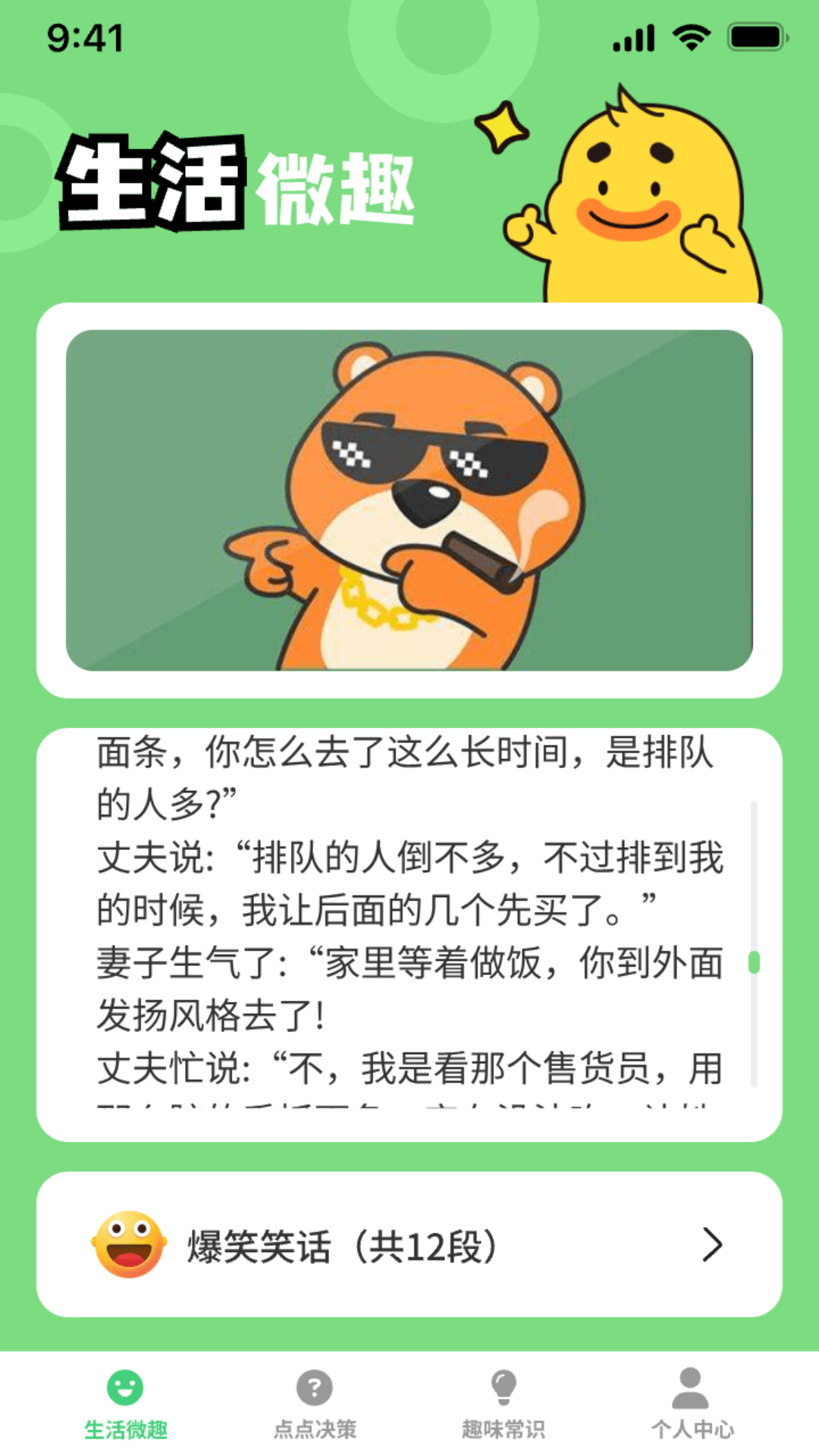Image resolution: width=819 pixels, height=1456 pixels.
Task: Open the 个人中心 tab
Action: 692,1404
